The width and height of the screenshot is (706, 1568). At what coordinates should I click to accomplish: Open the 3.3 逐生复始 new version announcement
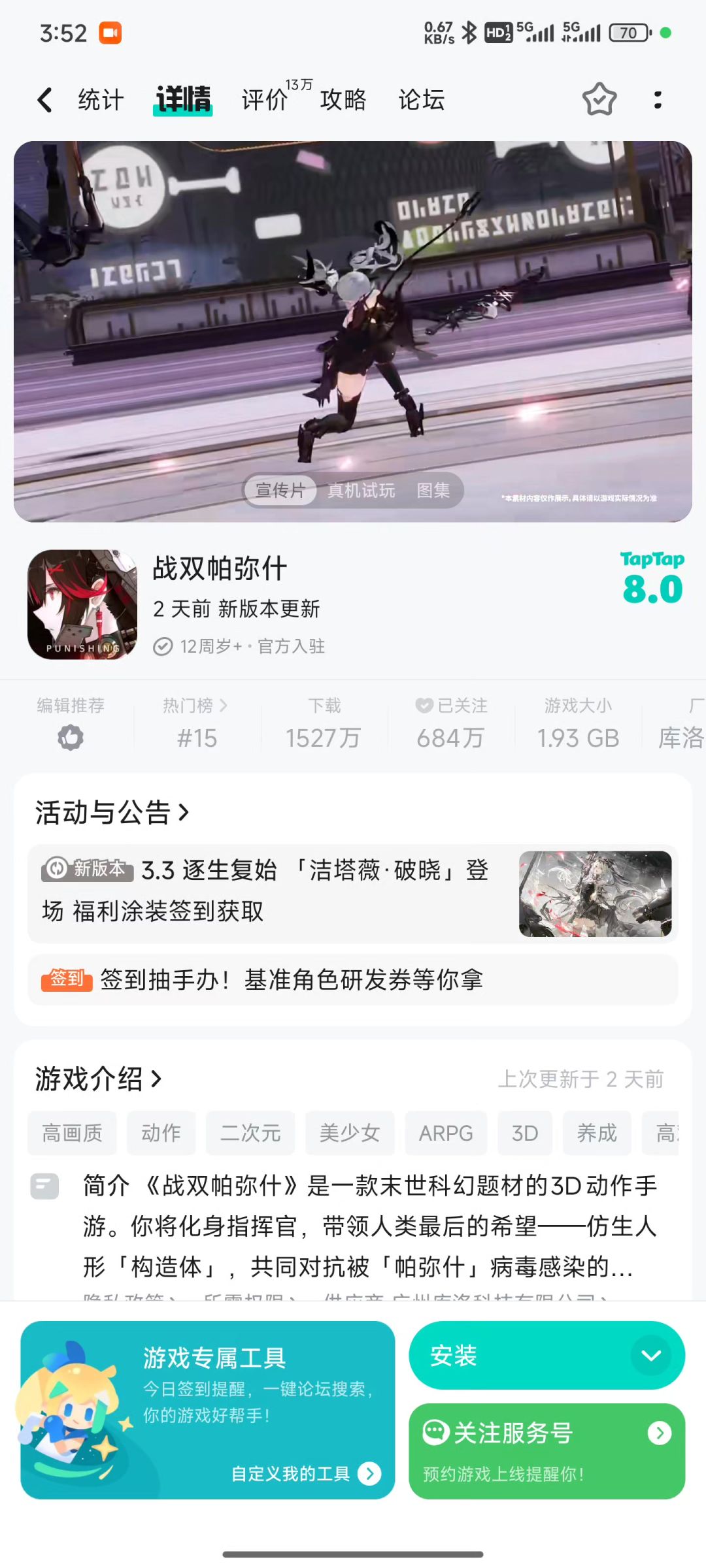click(x=353, y=893)
